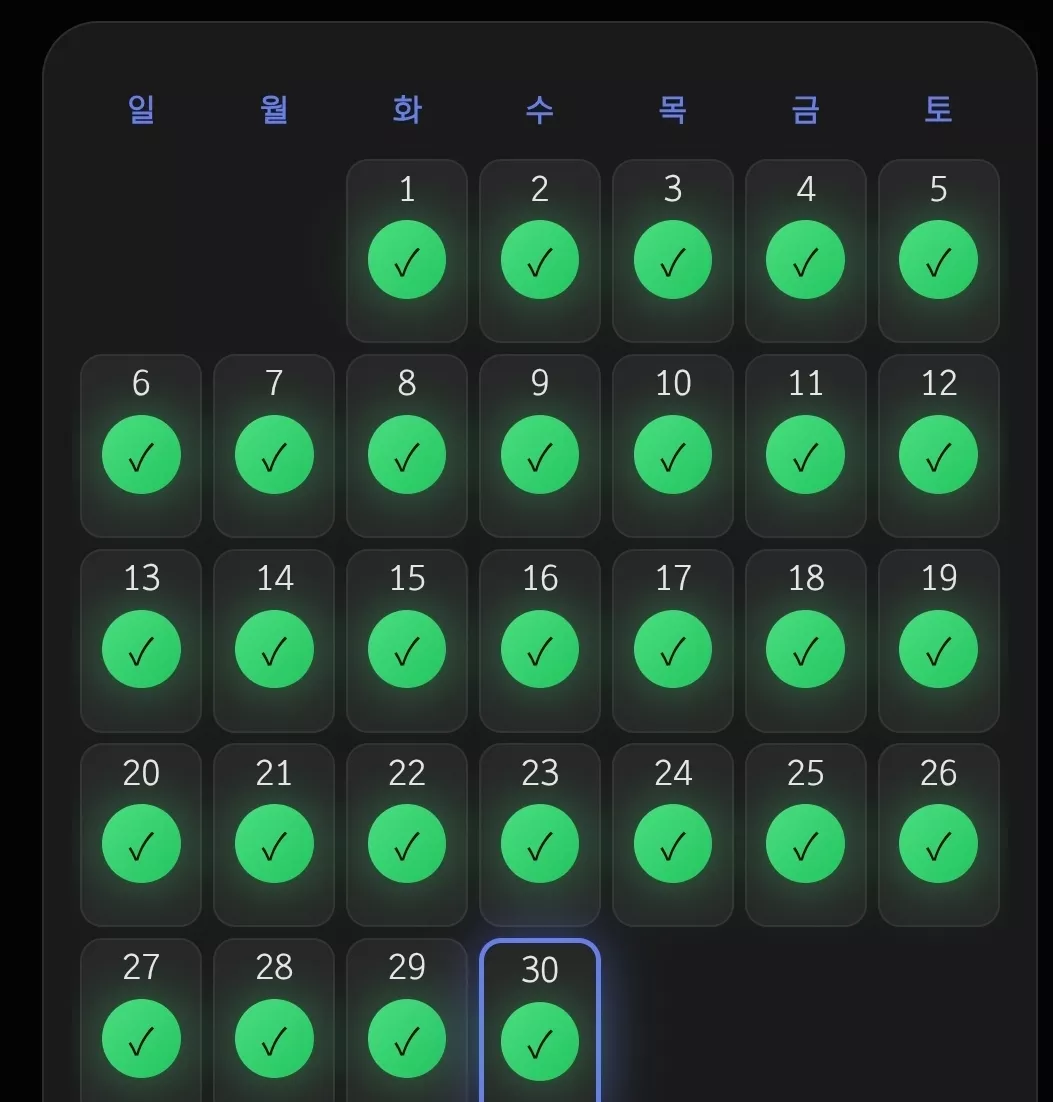The height and width of the screenshot is (1102, 1053).
Task: Choose day 26 cell
Action: click(938, 835)
